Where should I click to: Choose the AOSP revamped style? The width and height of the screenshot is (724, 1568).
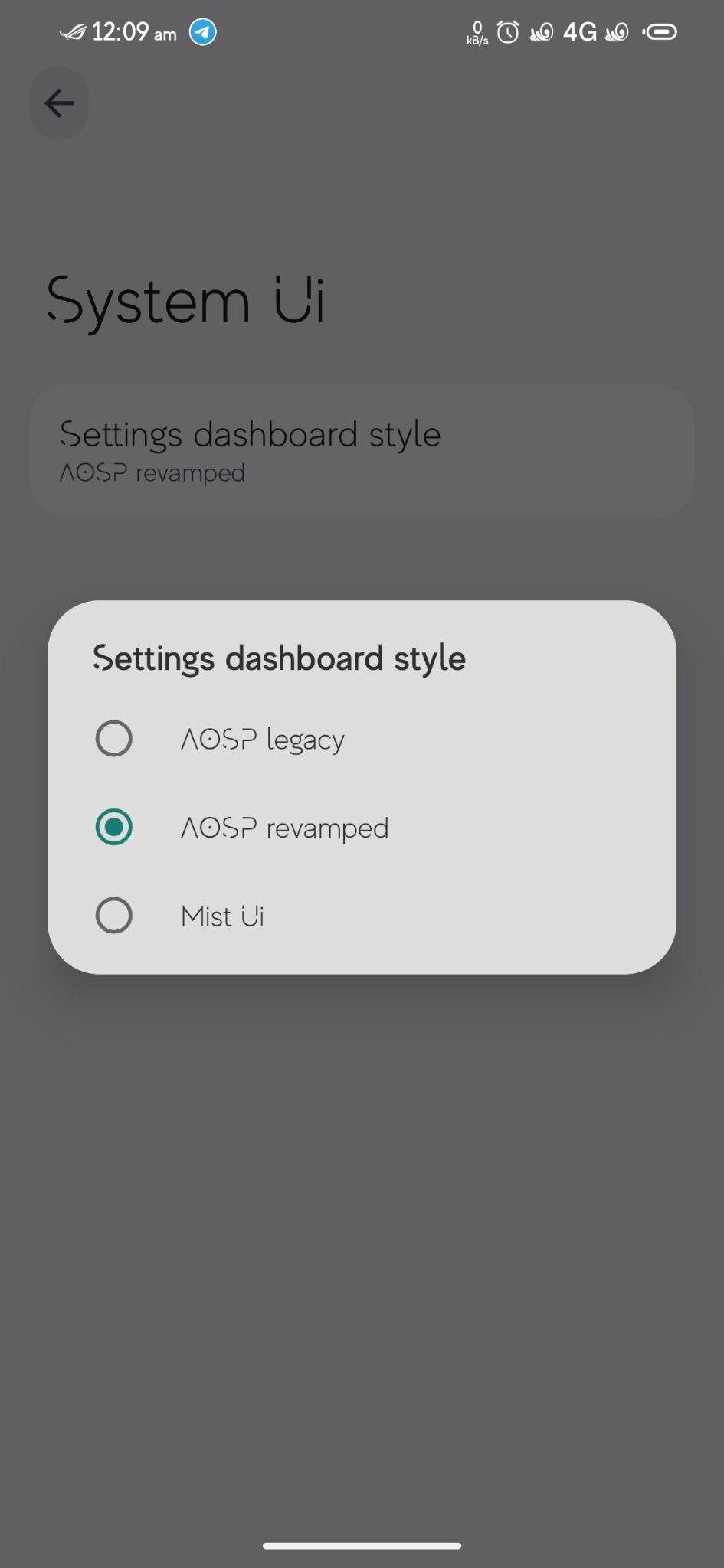tap(362, 828)
